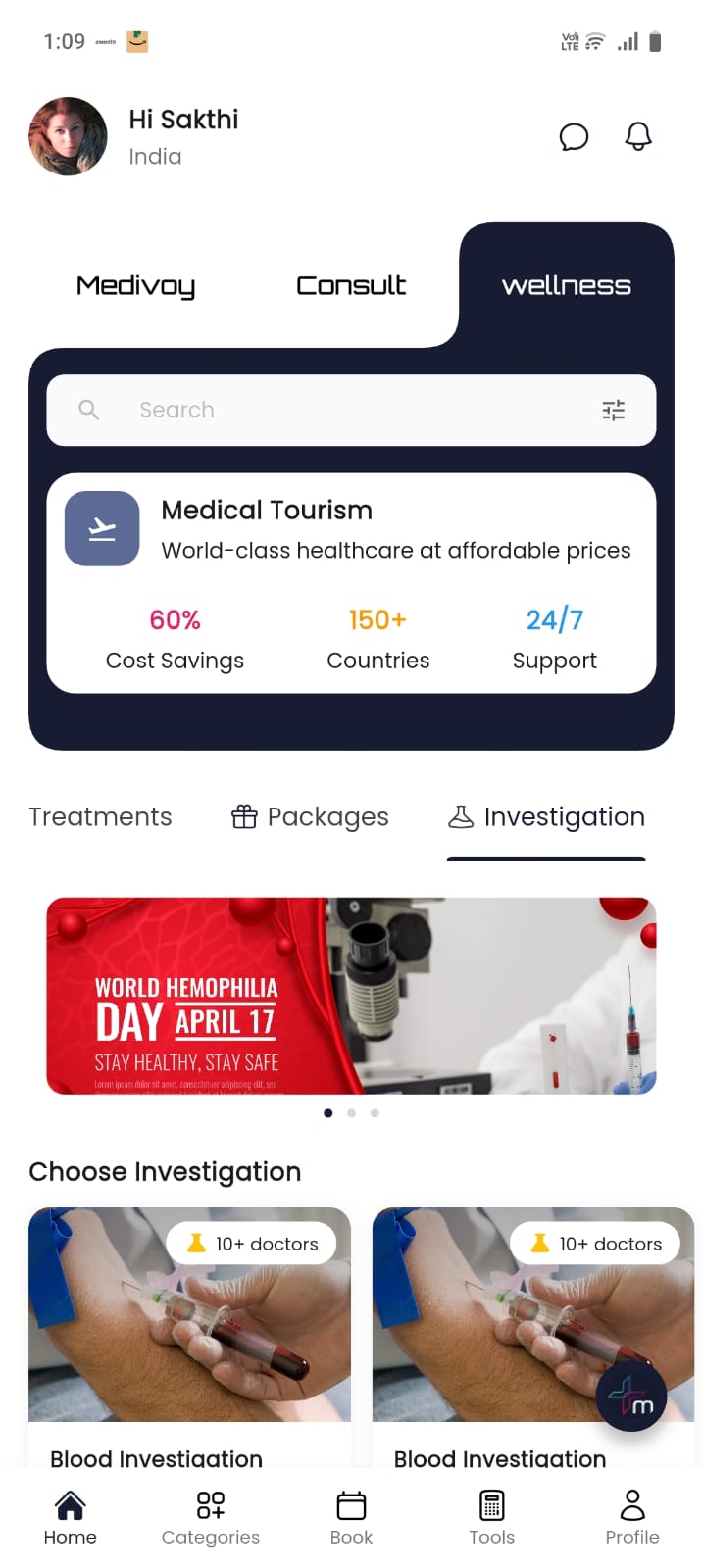The height and width of the screenshot is (1568, 703).
Task: Open the Categories tab
Action: click(210, 1517)
